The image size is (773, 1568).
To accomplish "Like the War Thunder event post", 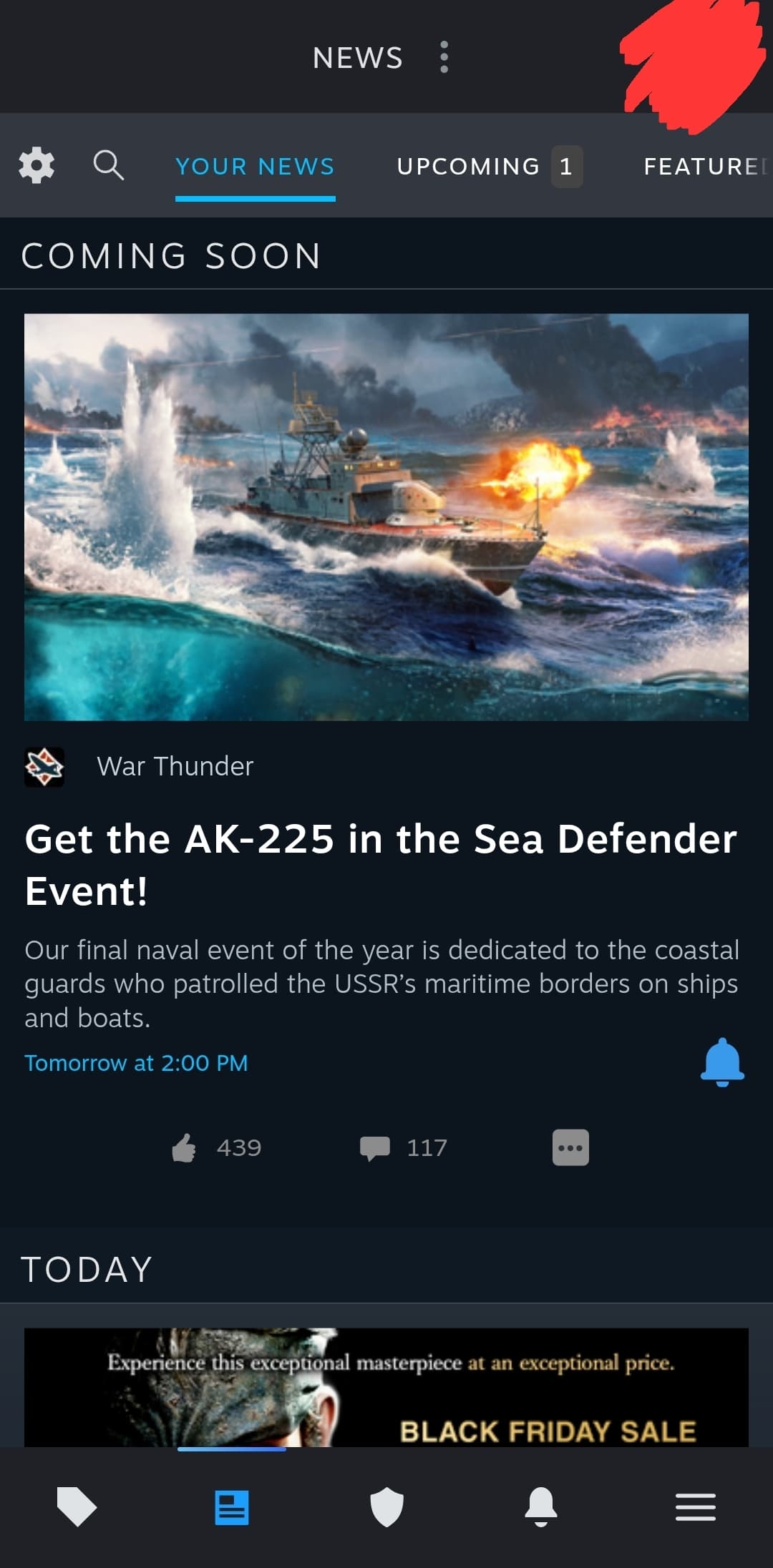I will point(185,1148).
